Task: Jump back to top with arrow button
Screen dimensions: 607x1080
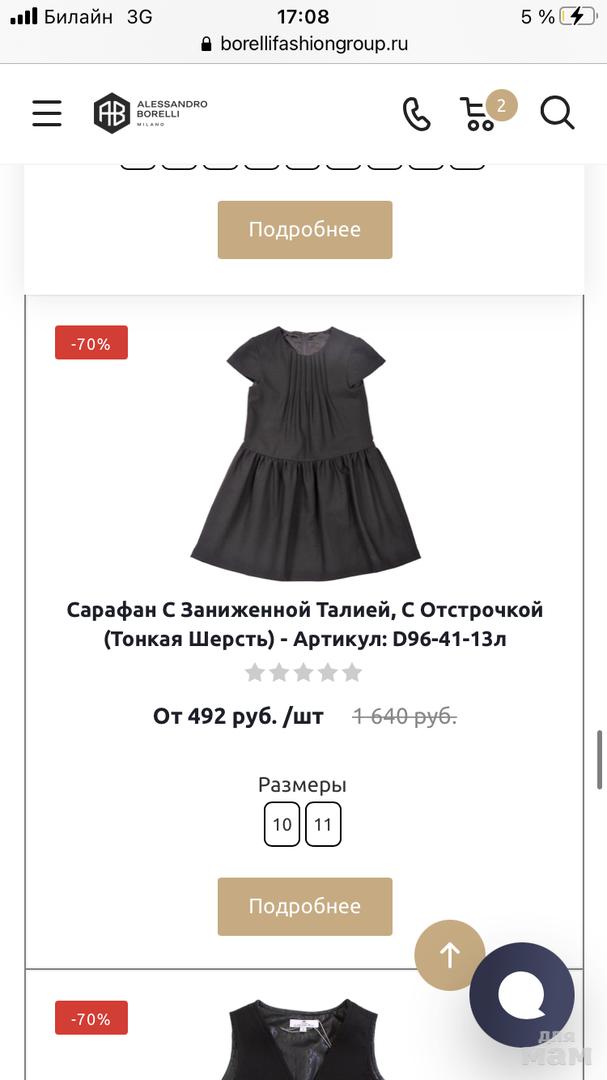Action: coord(450,955)
